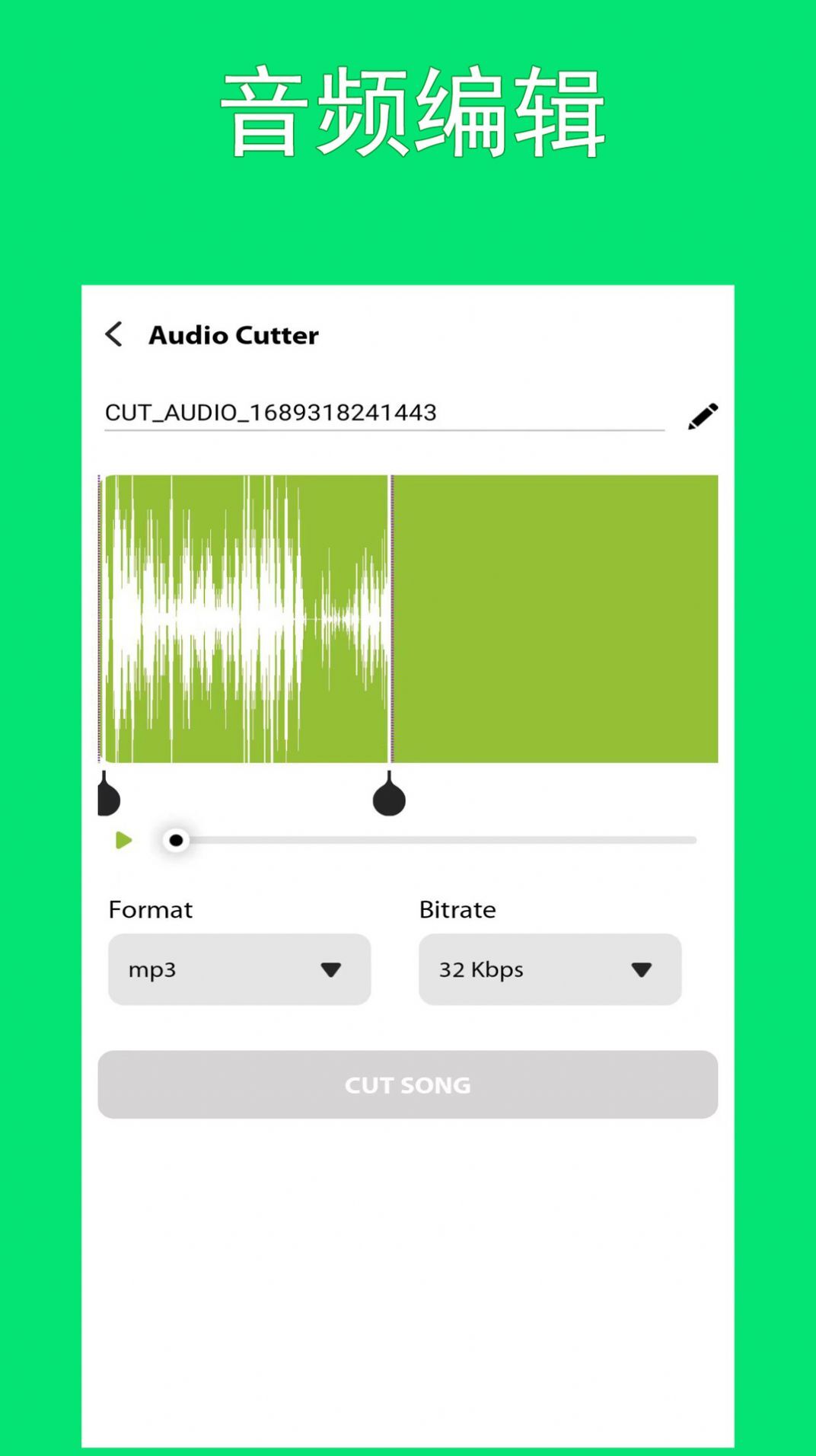The height and width of the screenshot is (1456, 816).
Task: Click the left edge marker on the waveform
Action: [100, 617]
